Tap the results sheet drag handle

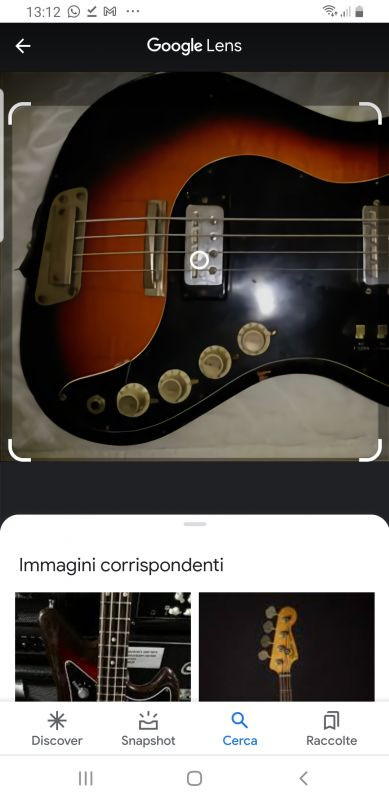point(194,524)
